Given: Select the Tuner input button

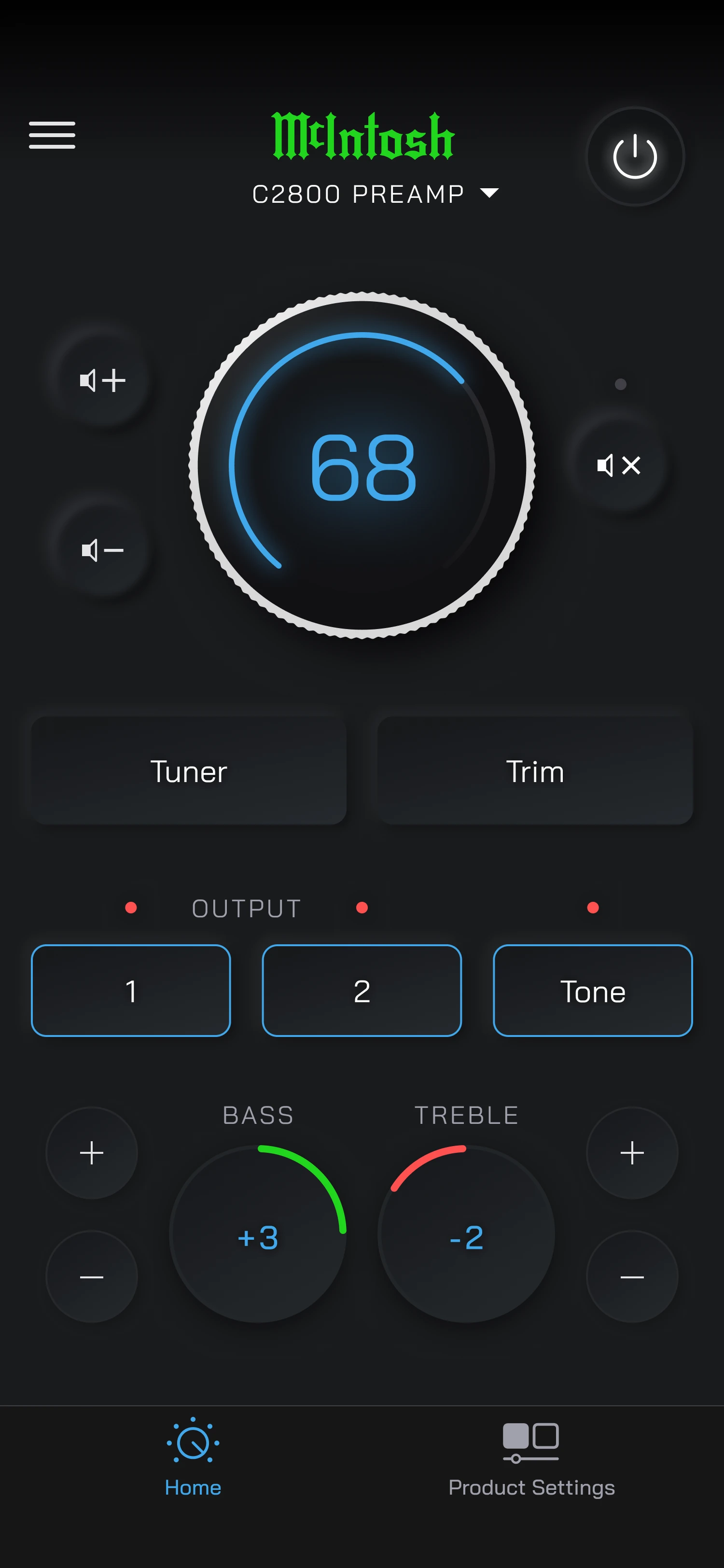Looking at the screenshot, I should 189,770.
